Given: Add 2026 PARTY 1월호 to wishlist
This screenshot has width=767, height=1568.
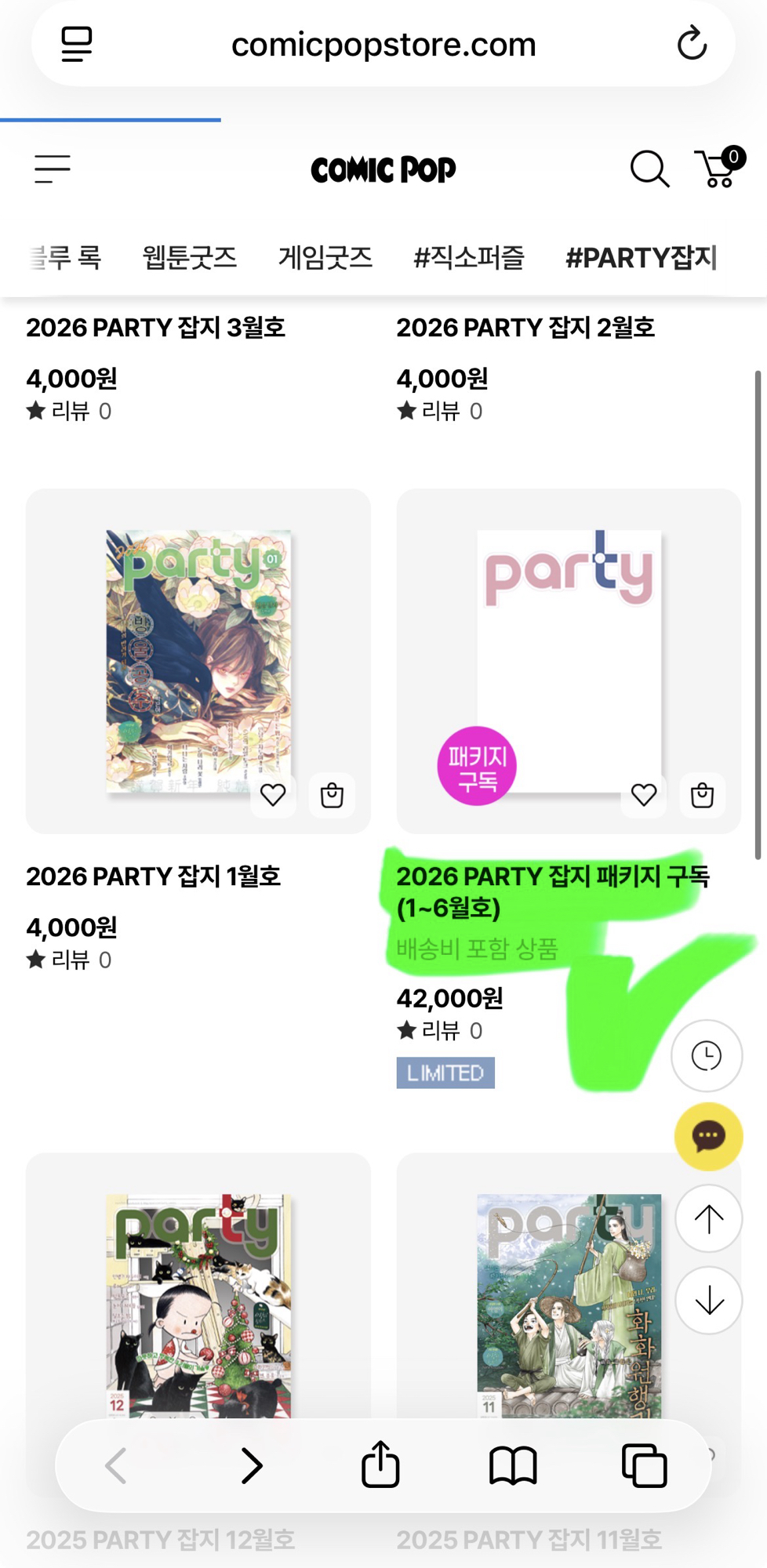Looking at the screenshot, I should pyautogui.click(x=273, y=795).
